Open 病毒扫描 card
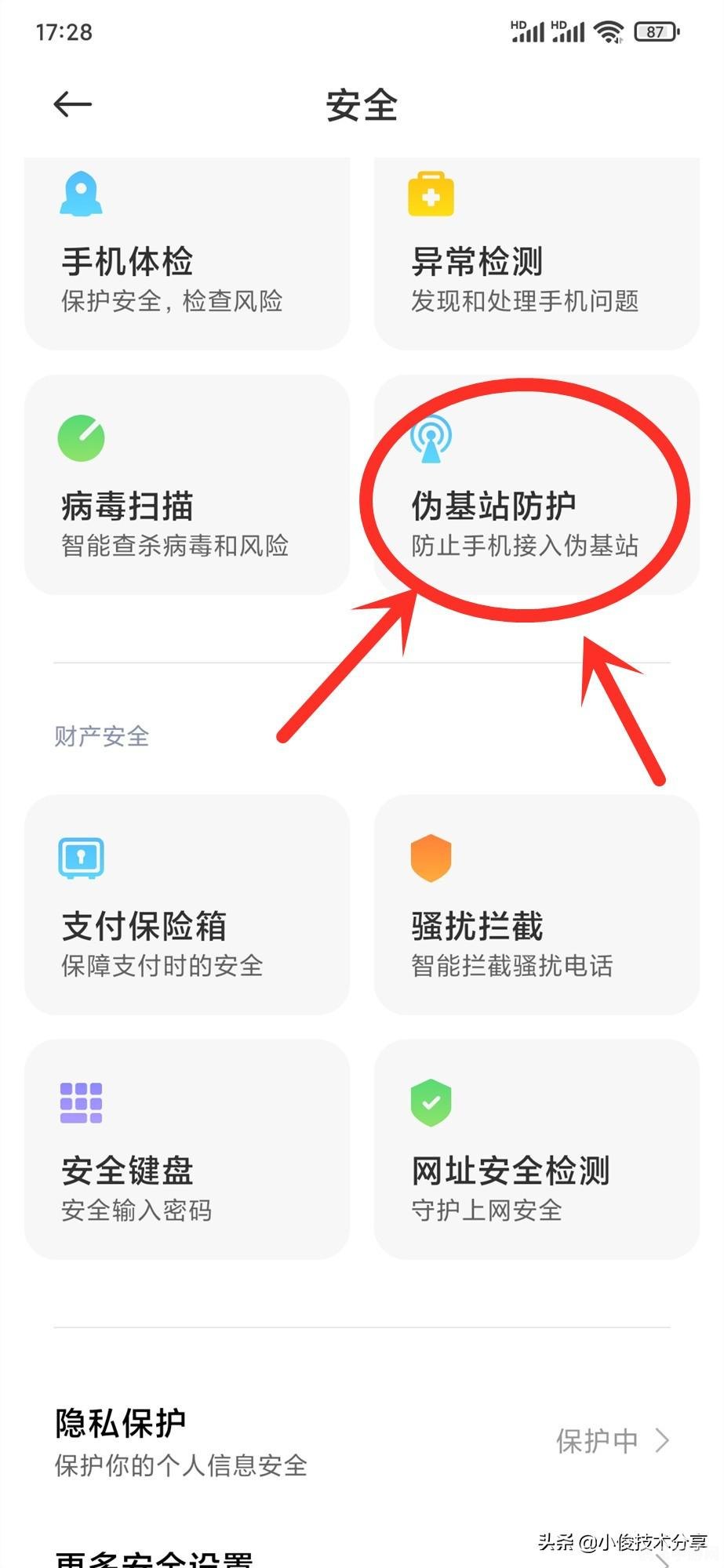This screenshot has height=1568, width=724. (x=187, y=485)
